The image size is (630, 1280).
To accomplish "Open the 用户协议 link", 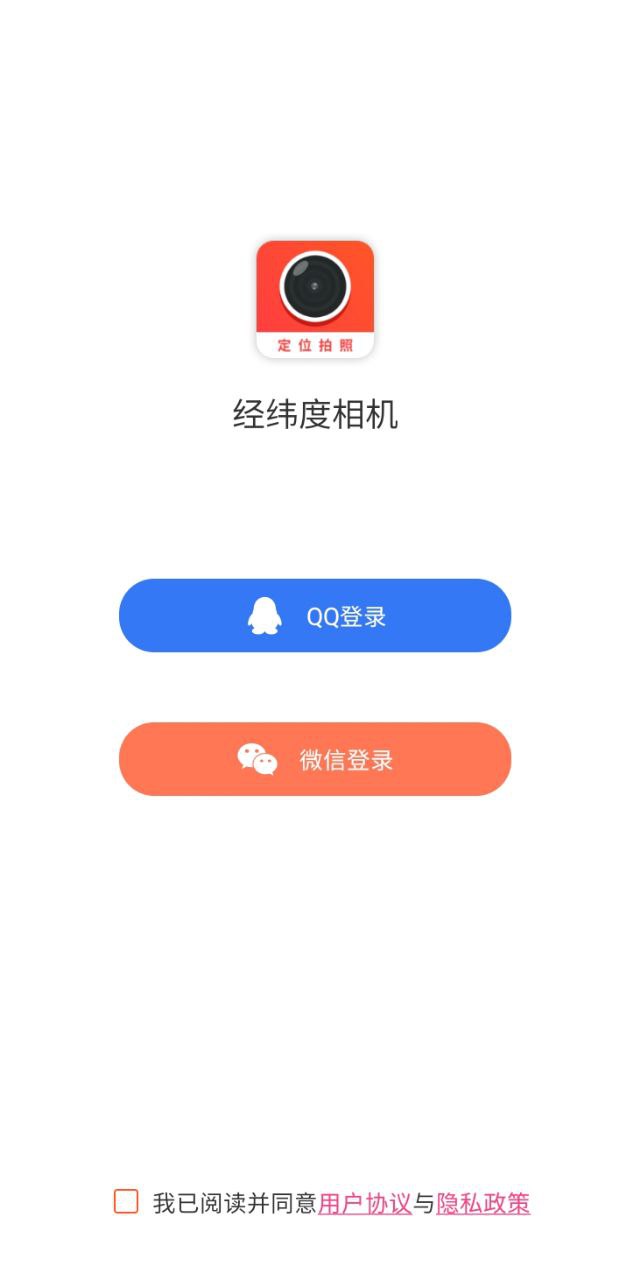I will pyautogui.click(x=365, y=1203).
